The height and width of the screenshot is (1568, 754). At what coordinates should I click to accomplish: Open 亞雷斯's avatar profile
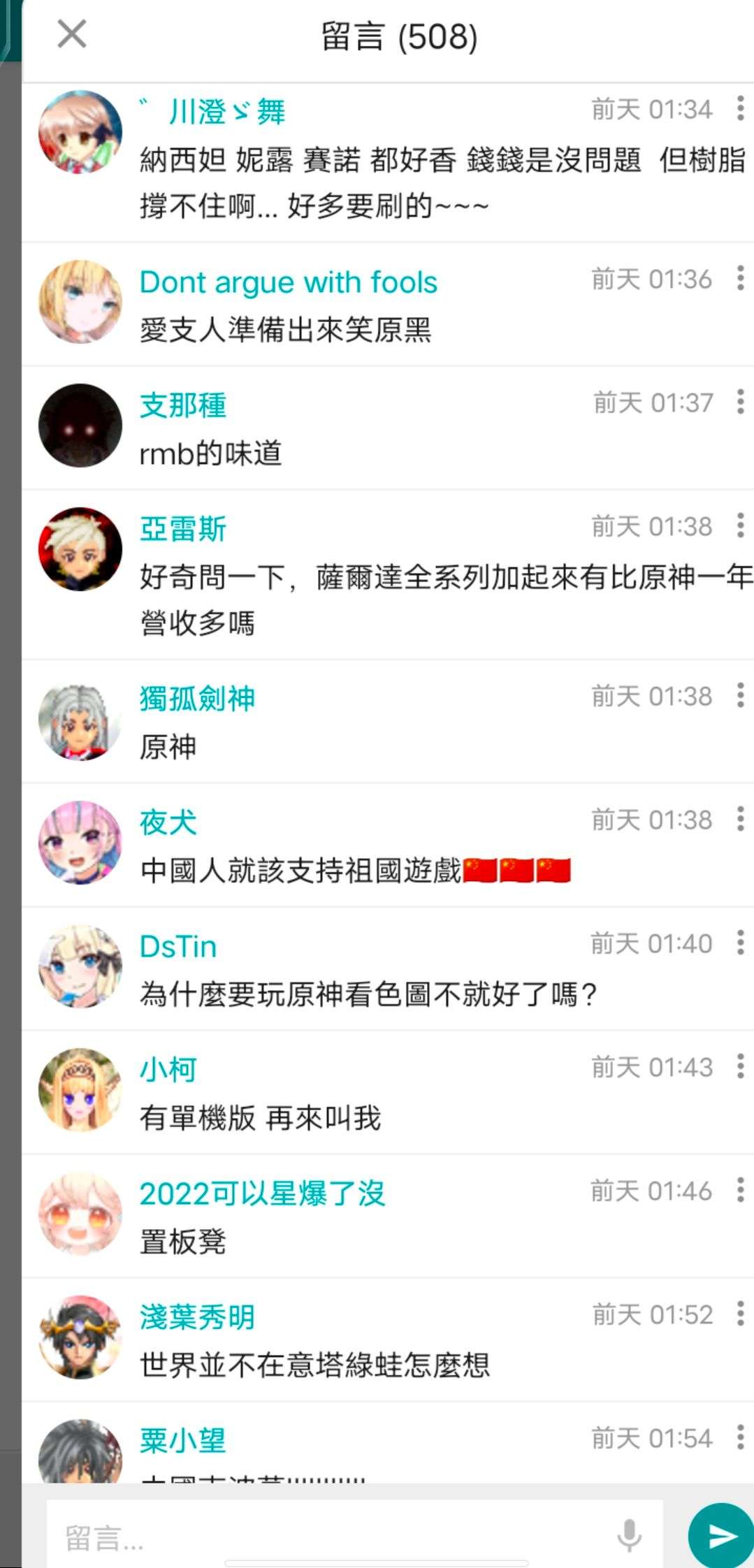(x=80, y=549)
